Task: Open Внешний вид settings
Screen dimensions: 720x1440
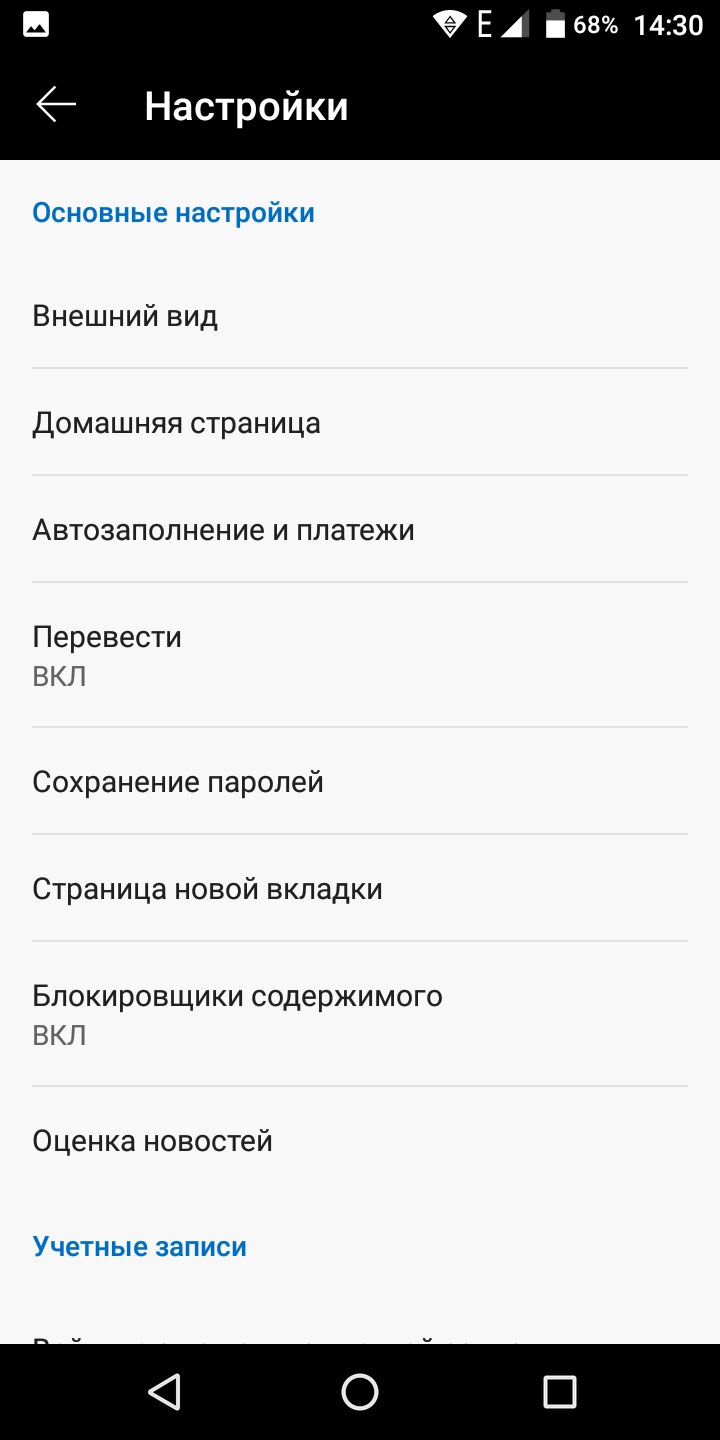Action: pos(360,315)
